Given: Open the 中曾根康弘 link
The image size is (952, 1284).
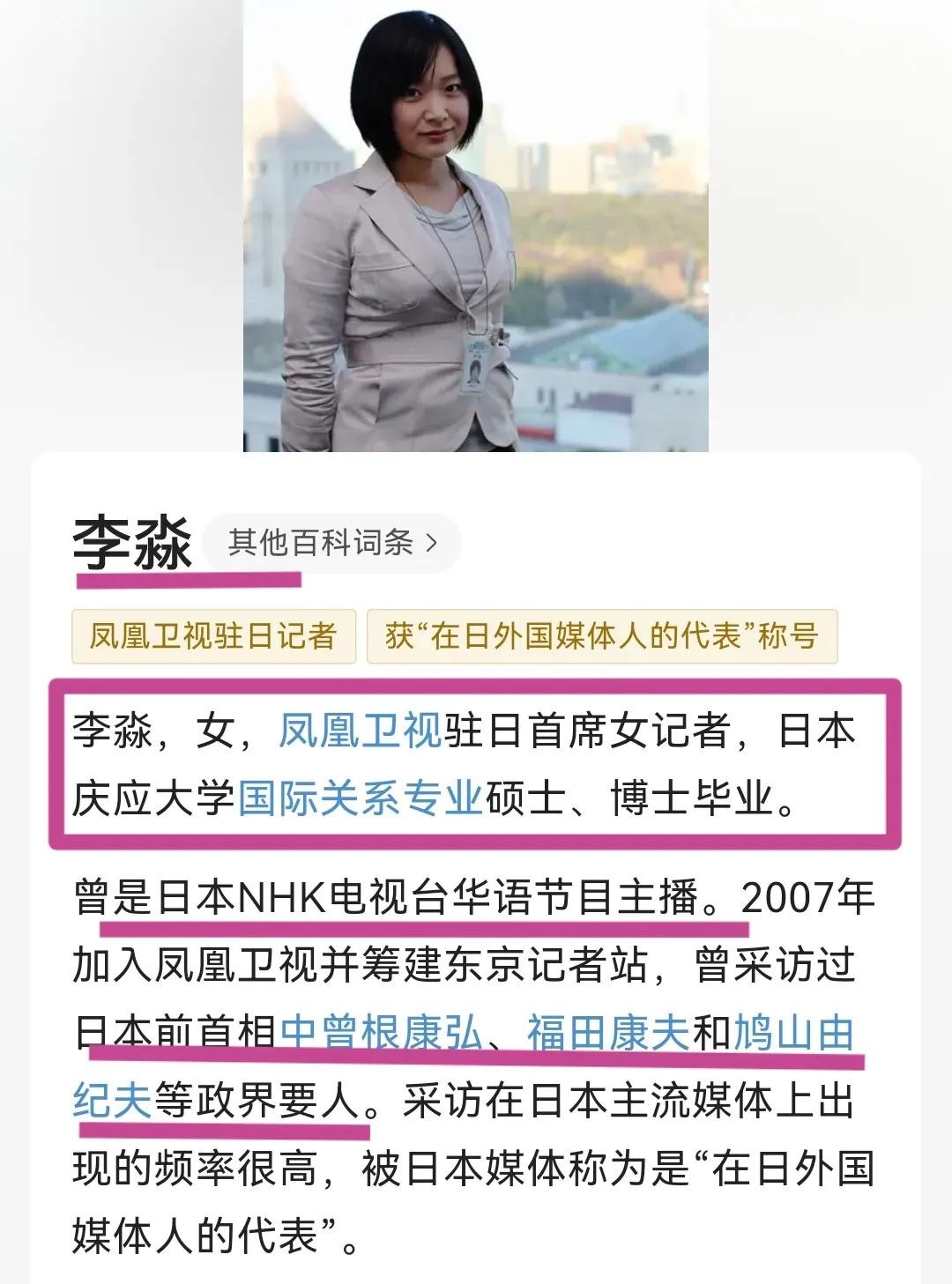Looking at the screenshot, I should (381, 1033).
